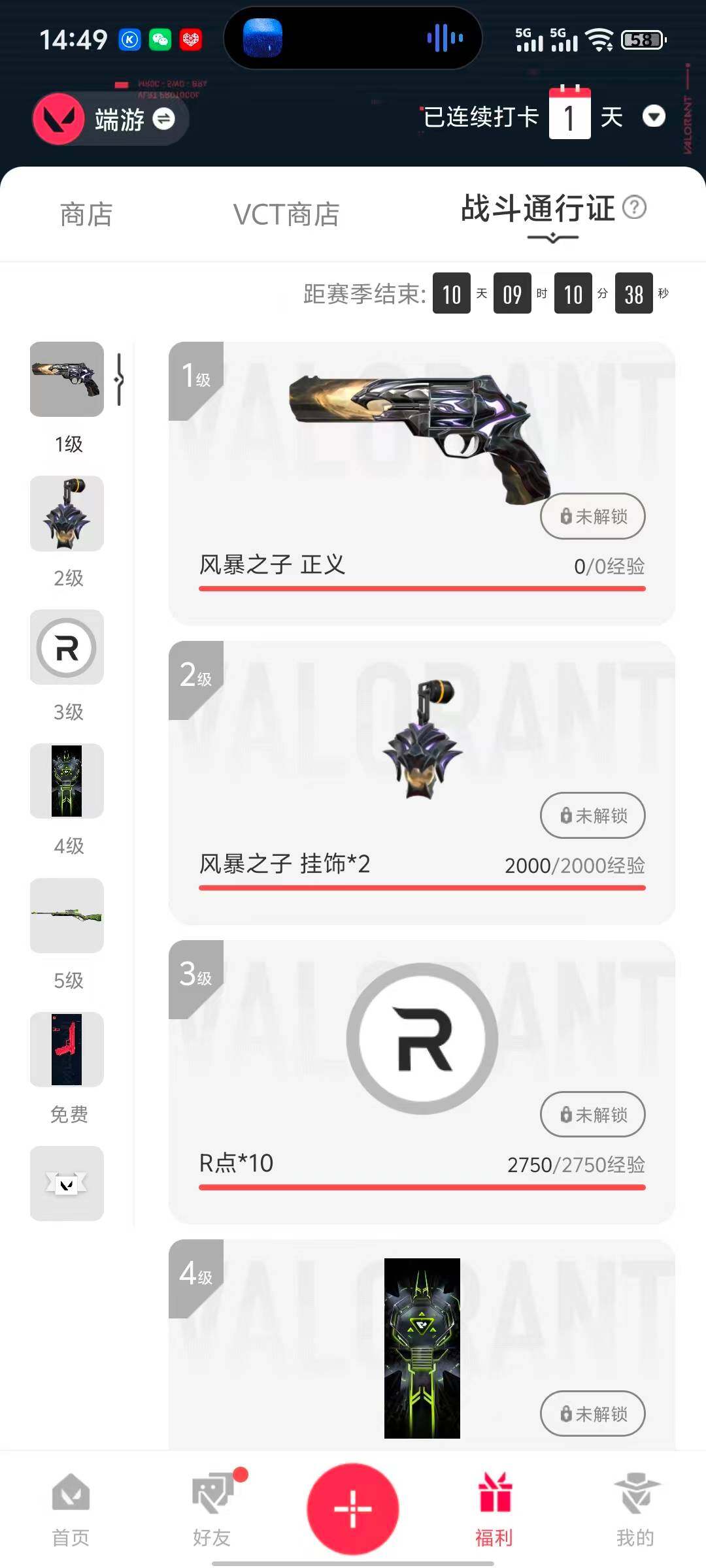
Task: Tap the question mark help icon beside 战斗通行证
Action: click(635, 209)
